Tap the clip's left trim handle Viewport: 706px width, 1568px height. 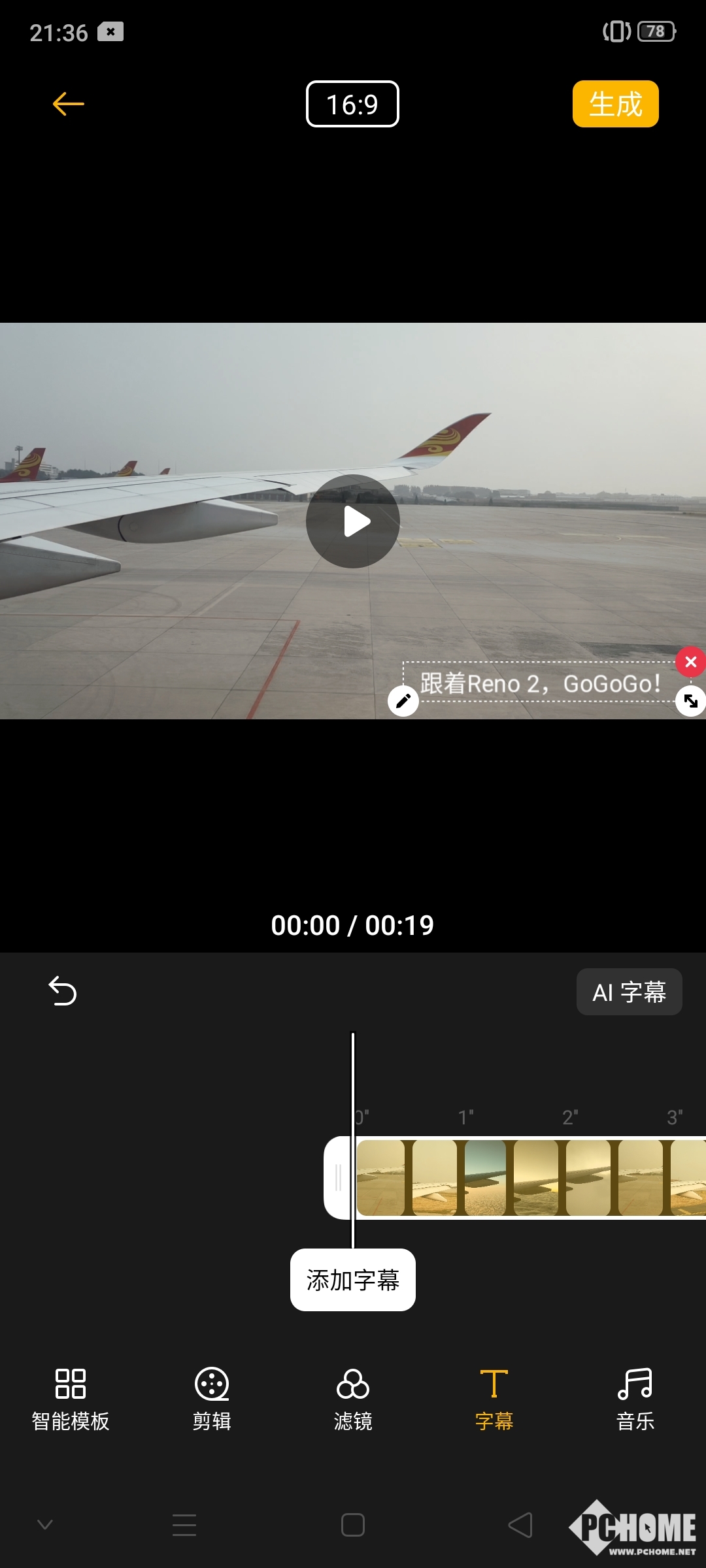point(337,1177)
